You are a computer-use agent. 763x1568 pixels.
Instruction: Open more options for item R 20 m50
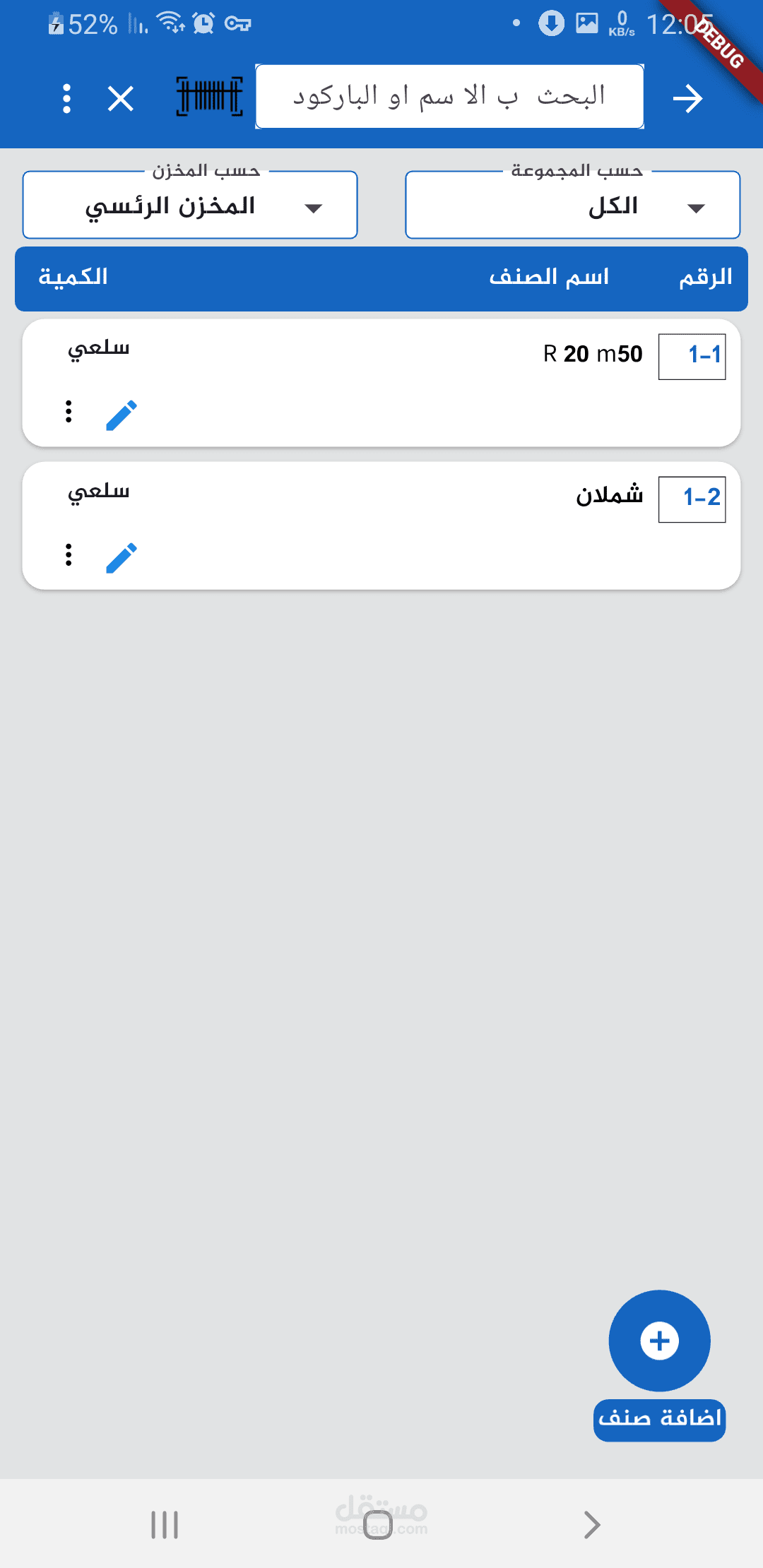point(69,411)
